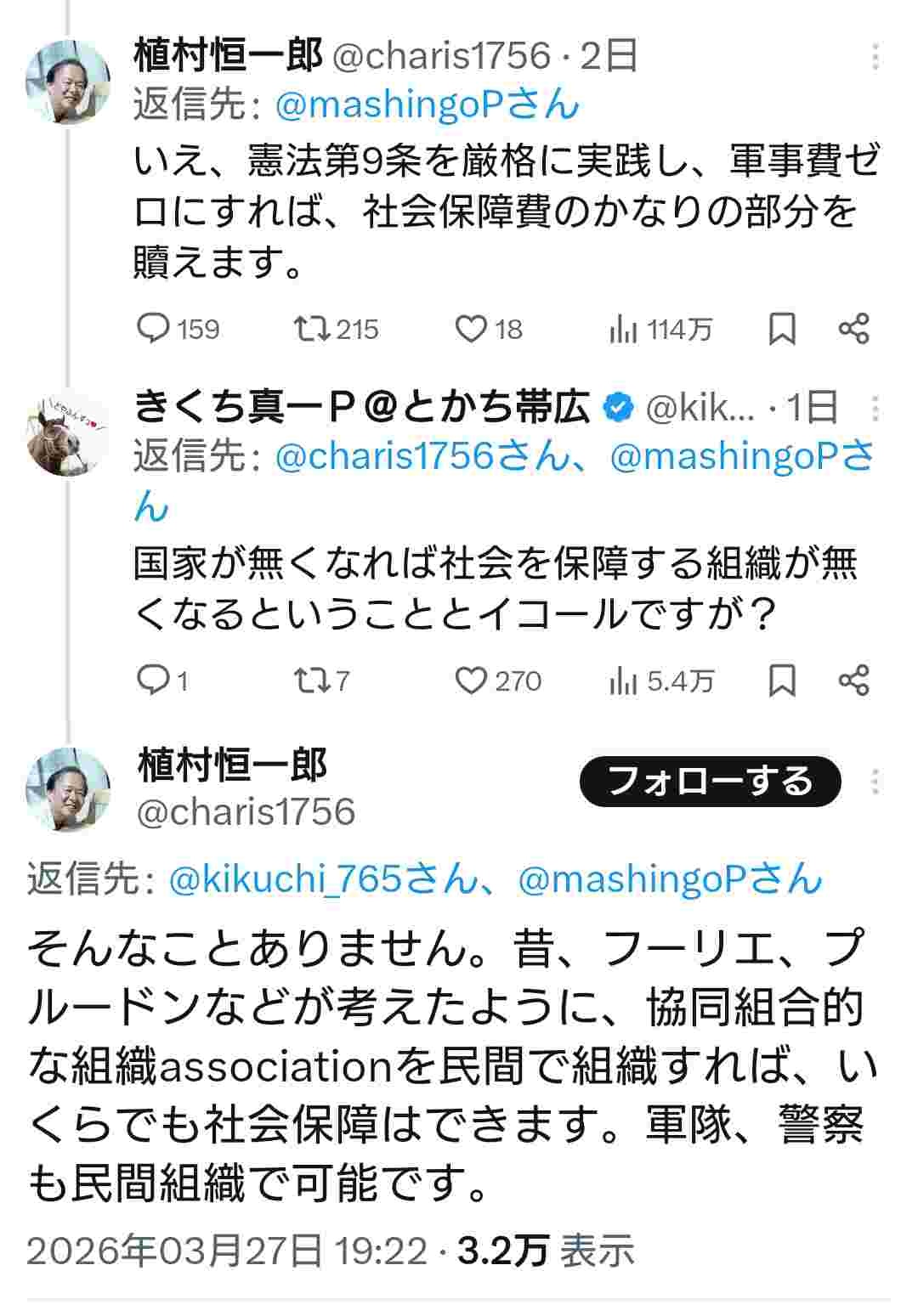Screen dimensions: 918x1316
Task: Retweet きくち真一P's tweet with 7 retweets
Action: 311,681
